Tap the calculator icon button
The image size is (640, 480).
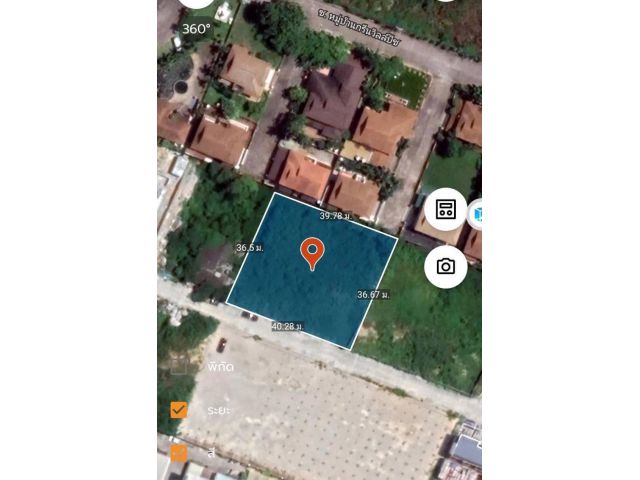pyautogui.click(x=446, y=209)
